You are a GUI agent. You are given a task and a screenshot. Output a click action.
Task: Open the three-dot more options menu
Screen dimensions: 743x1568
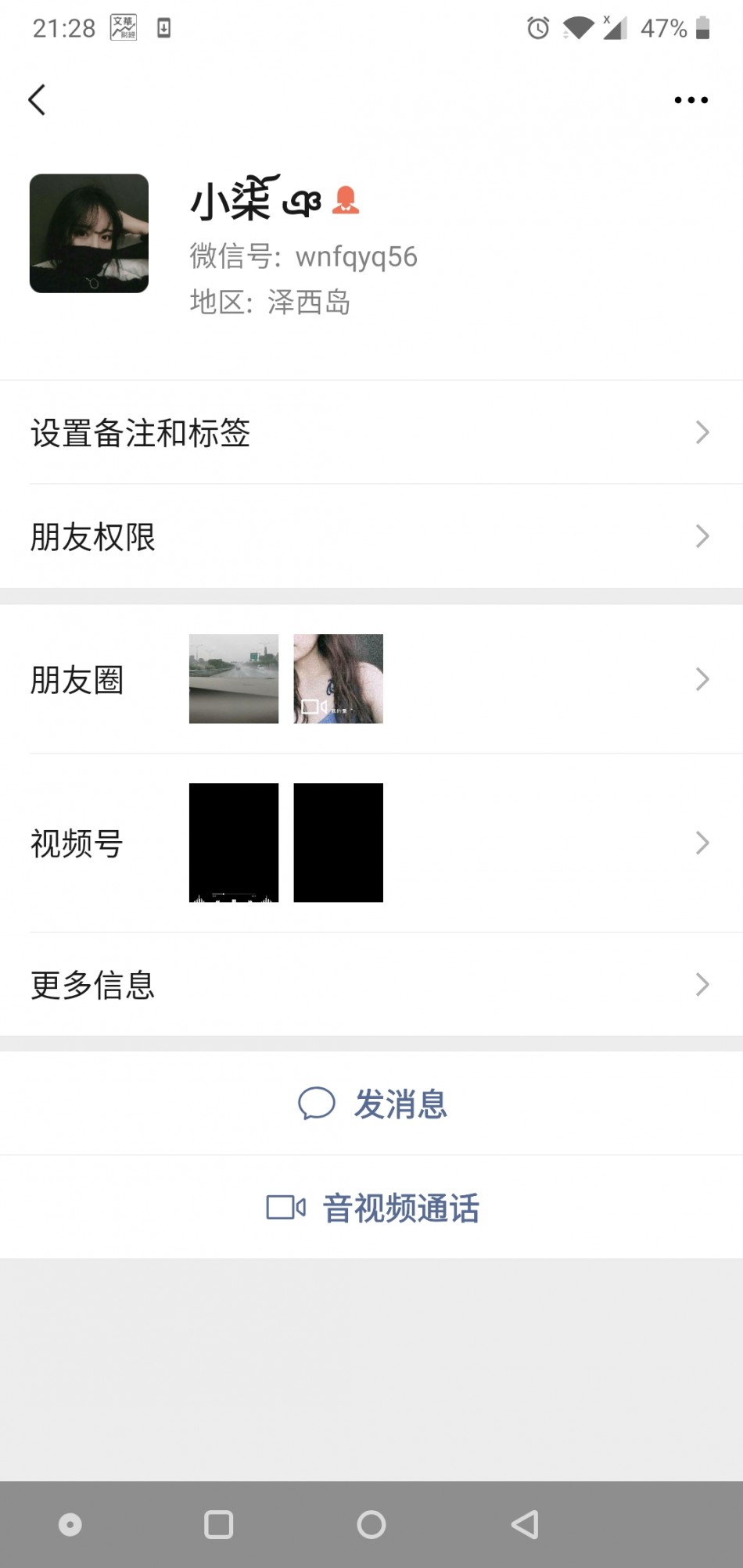(691, 100)
